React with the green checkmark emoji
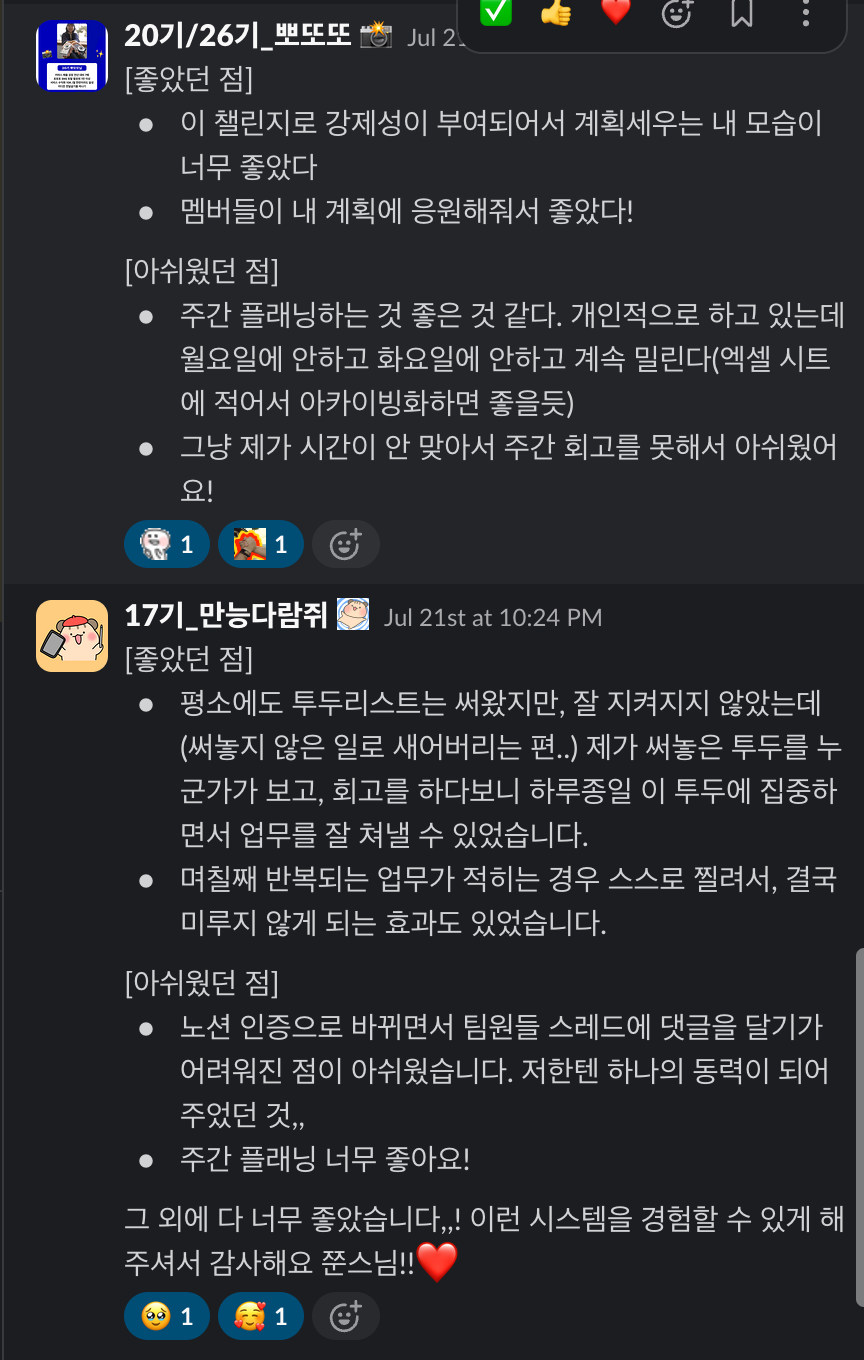 click(496, 13)
